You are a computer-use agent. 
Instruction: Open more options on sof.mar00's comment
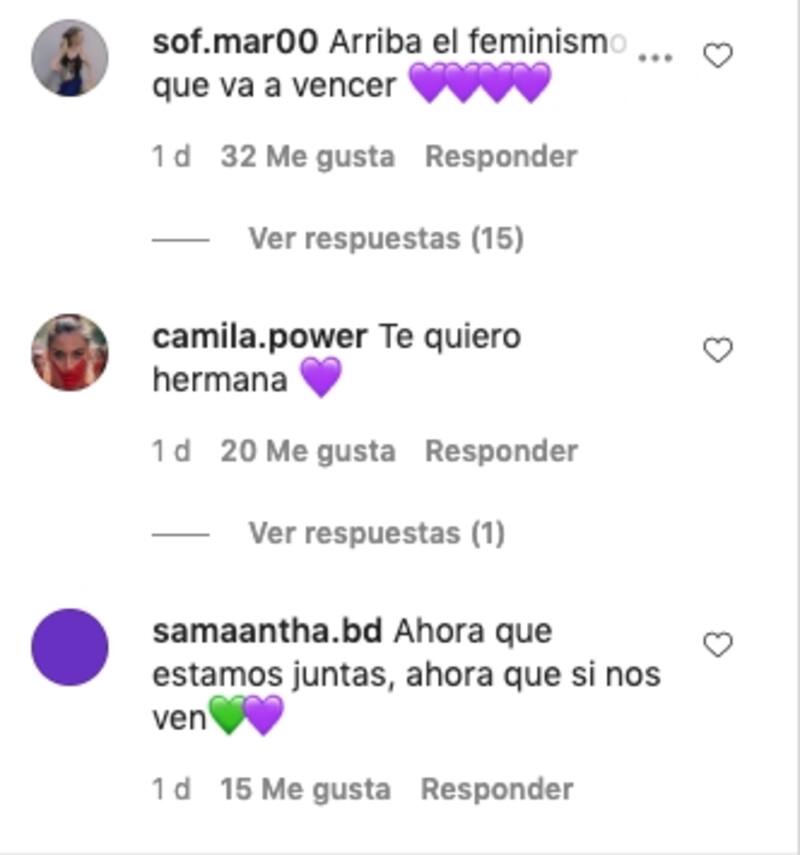click(655, 58)
